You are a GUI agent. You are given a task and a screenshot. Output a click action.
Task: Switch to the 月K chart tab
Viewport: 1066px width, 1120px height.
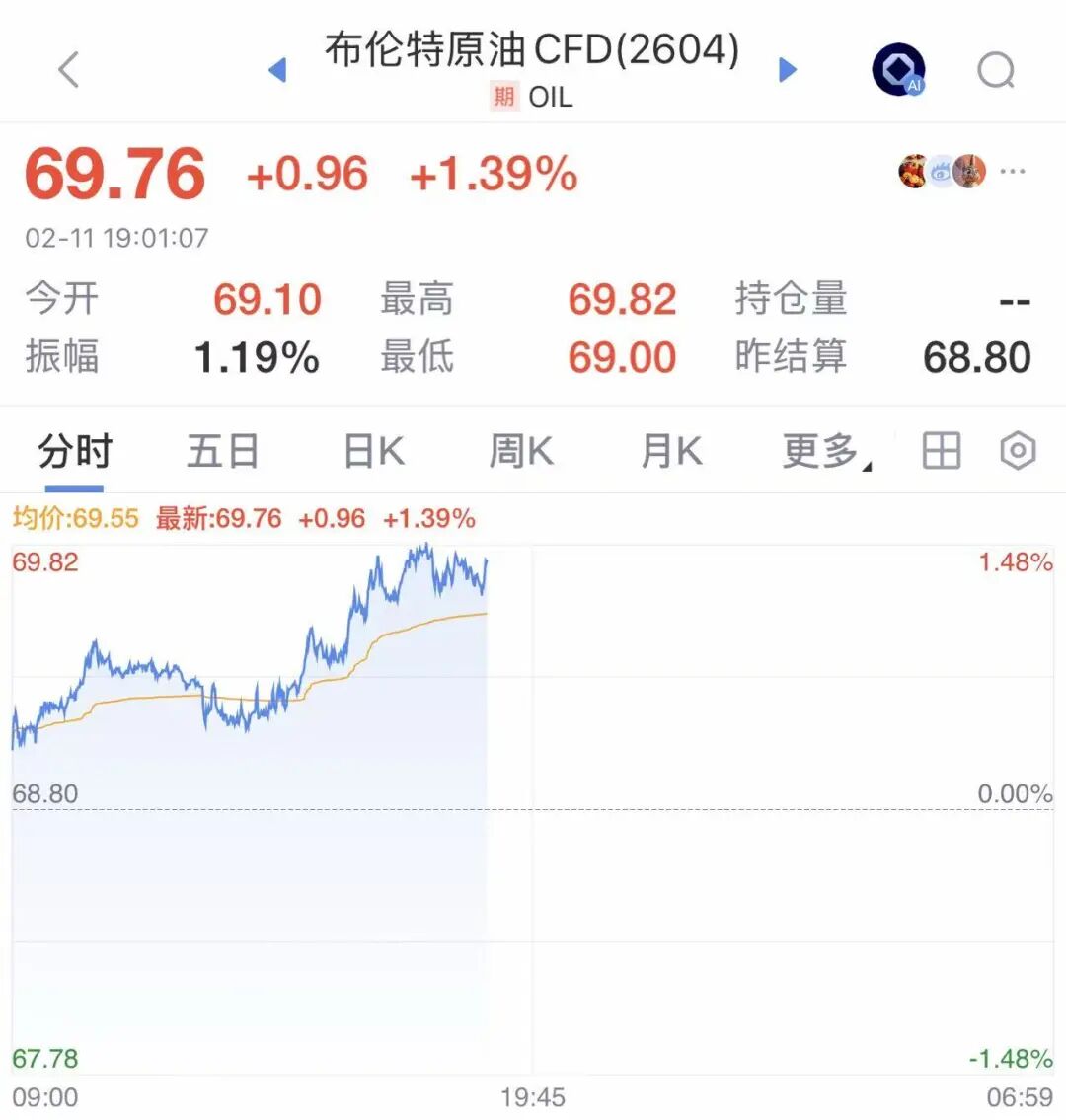pyautogui.click(x=671, y=452)
